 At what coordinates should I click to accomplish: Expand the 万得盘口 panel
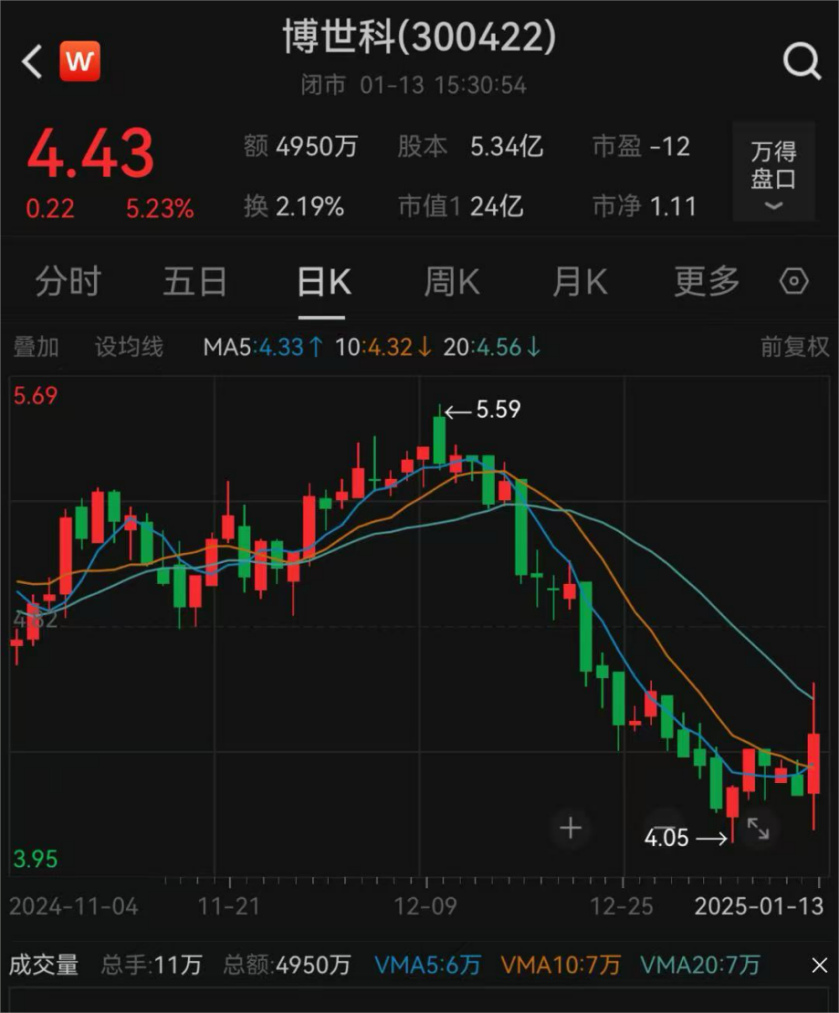click(x=774, y=172)
